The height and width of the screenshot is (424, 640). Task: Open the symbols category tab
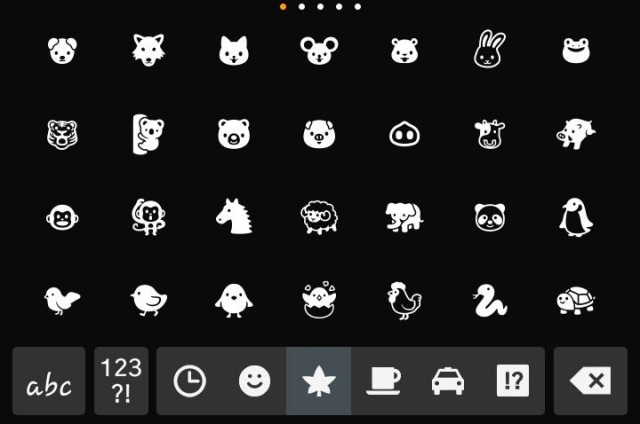(512, 381)
